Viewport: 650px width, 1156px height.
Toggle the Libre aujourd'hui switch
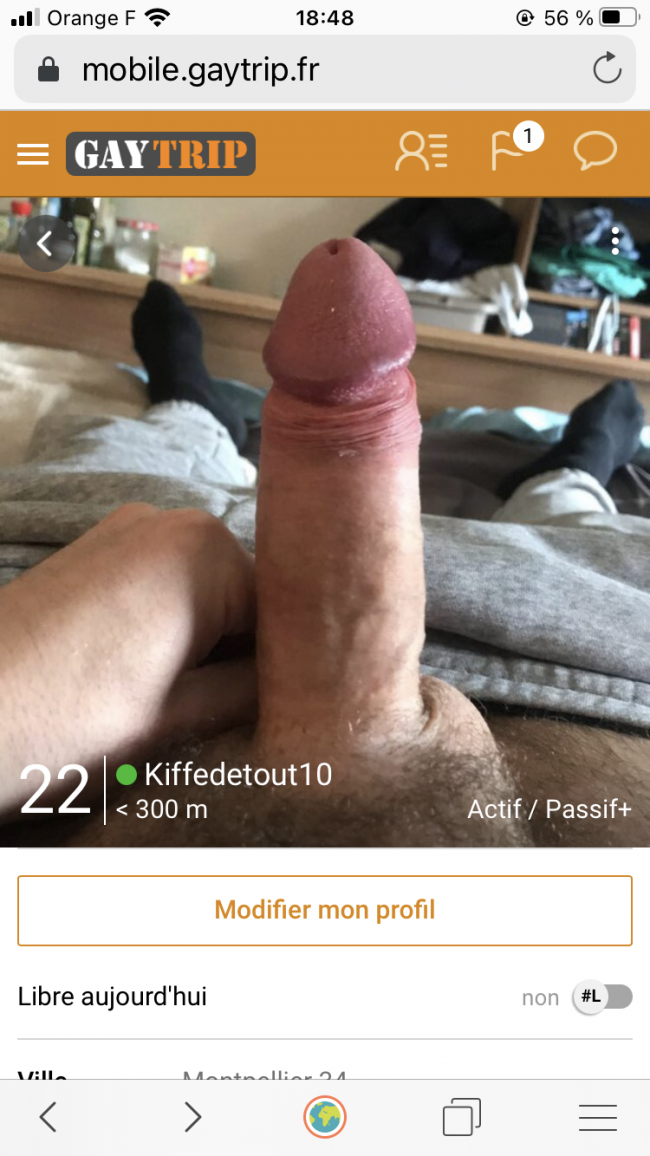coord(602,997)
